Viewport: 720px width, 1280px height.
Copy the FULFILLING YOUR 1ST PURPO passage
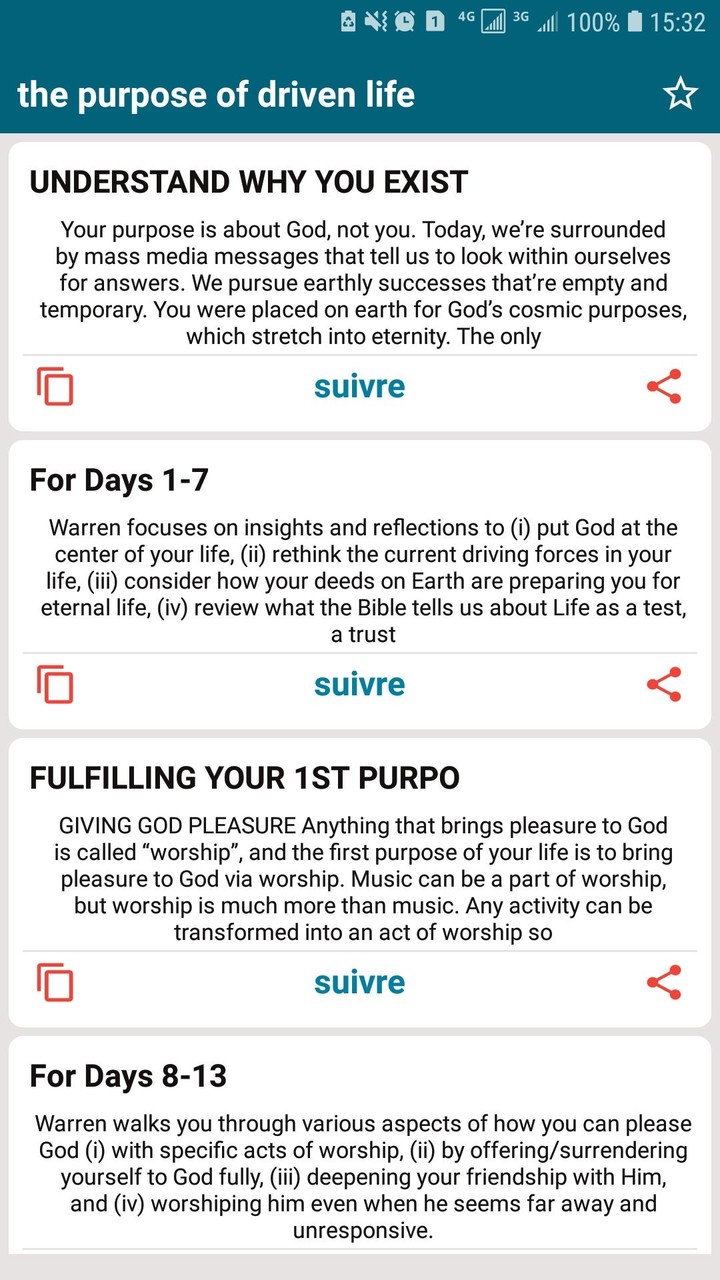[x=55, y=982]
